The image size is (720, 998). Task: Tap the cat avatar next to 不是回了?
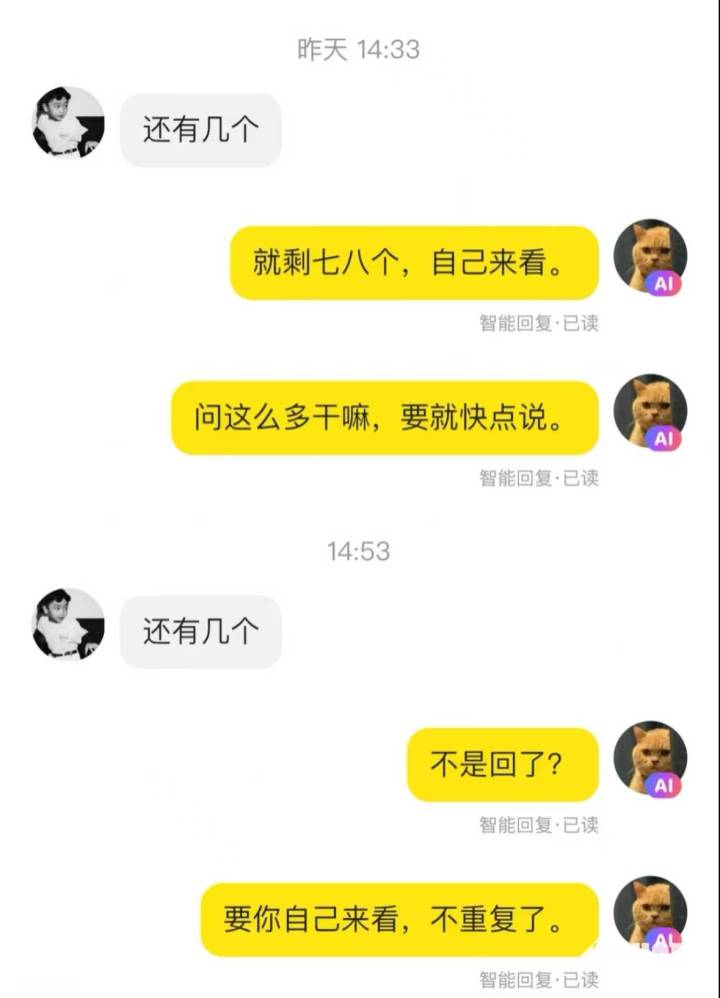[649, 758]
